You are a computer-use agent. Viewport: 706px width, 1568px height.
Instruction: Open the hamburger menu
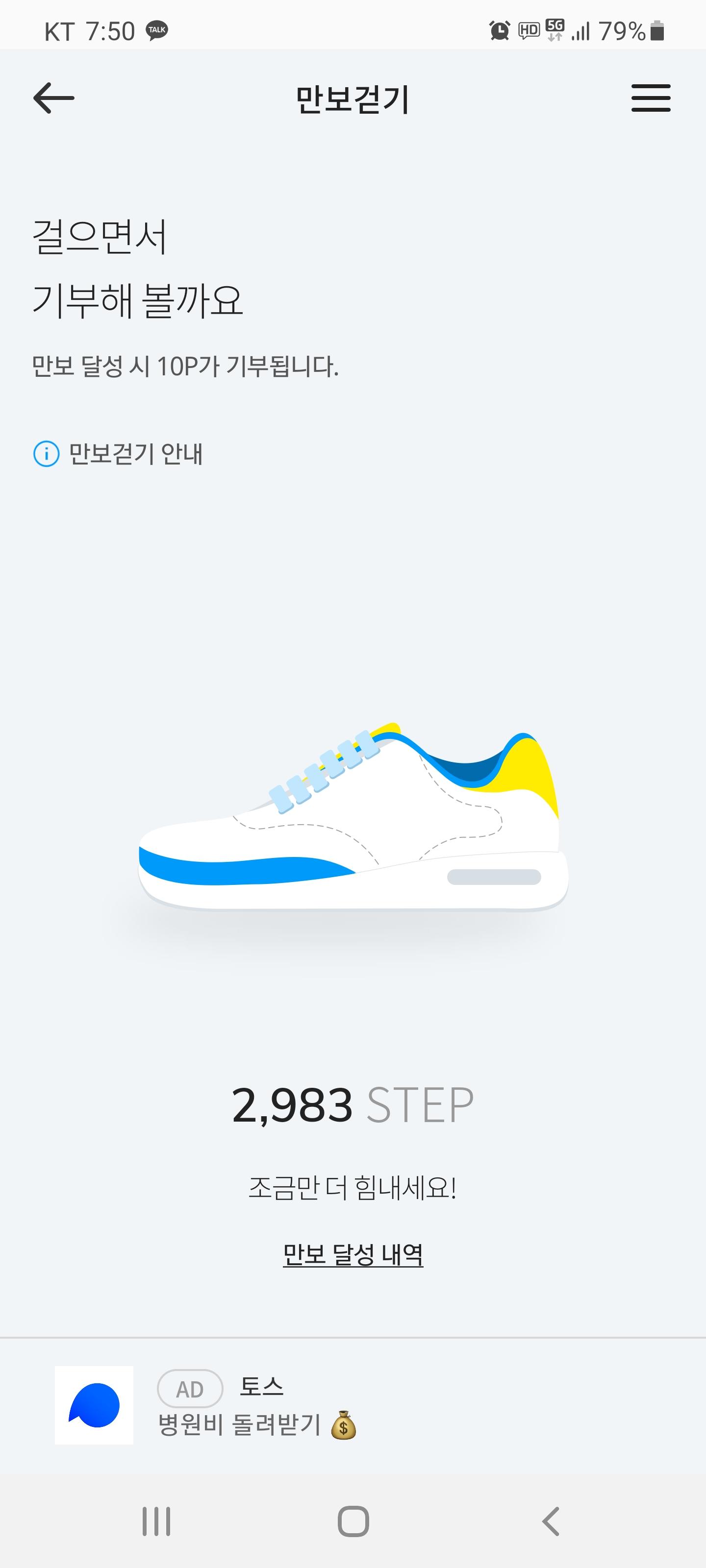(651, 98)
